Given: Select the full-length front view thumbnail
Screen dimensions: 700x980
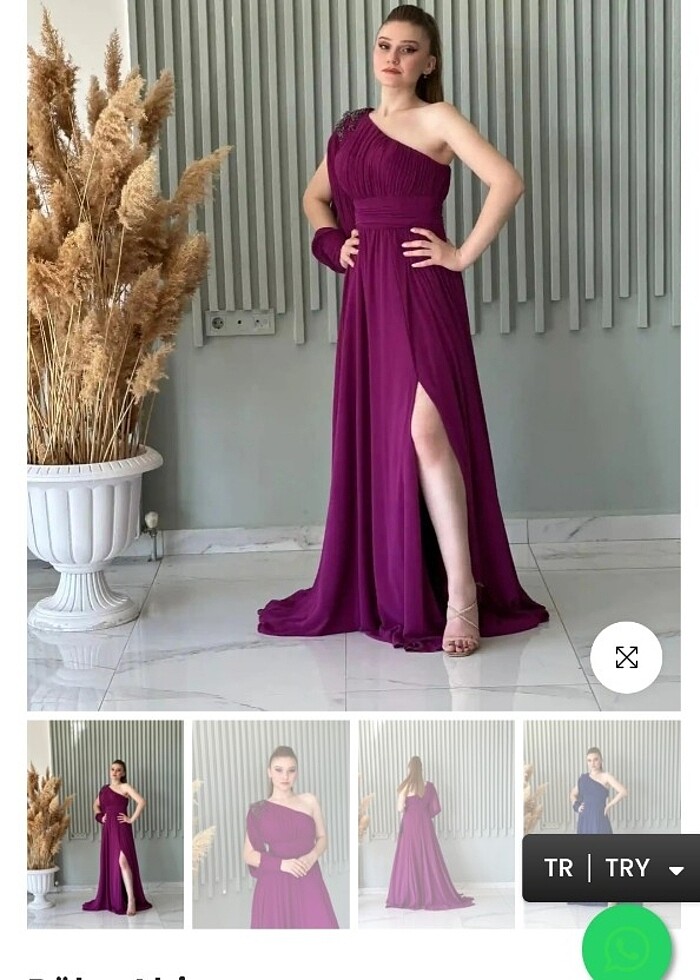Looking at the screenshot, I should tap(105, 823).
